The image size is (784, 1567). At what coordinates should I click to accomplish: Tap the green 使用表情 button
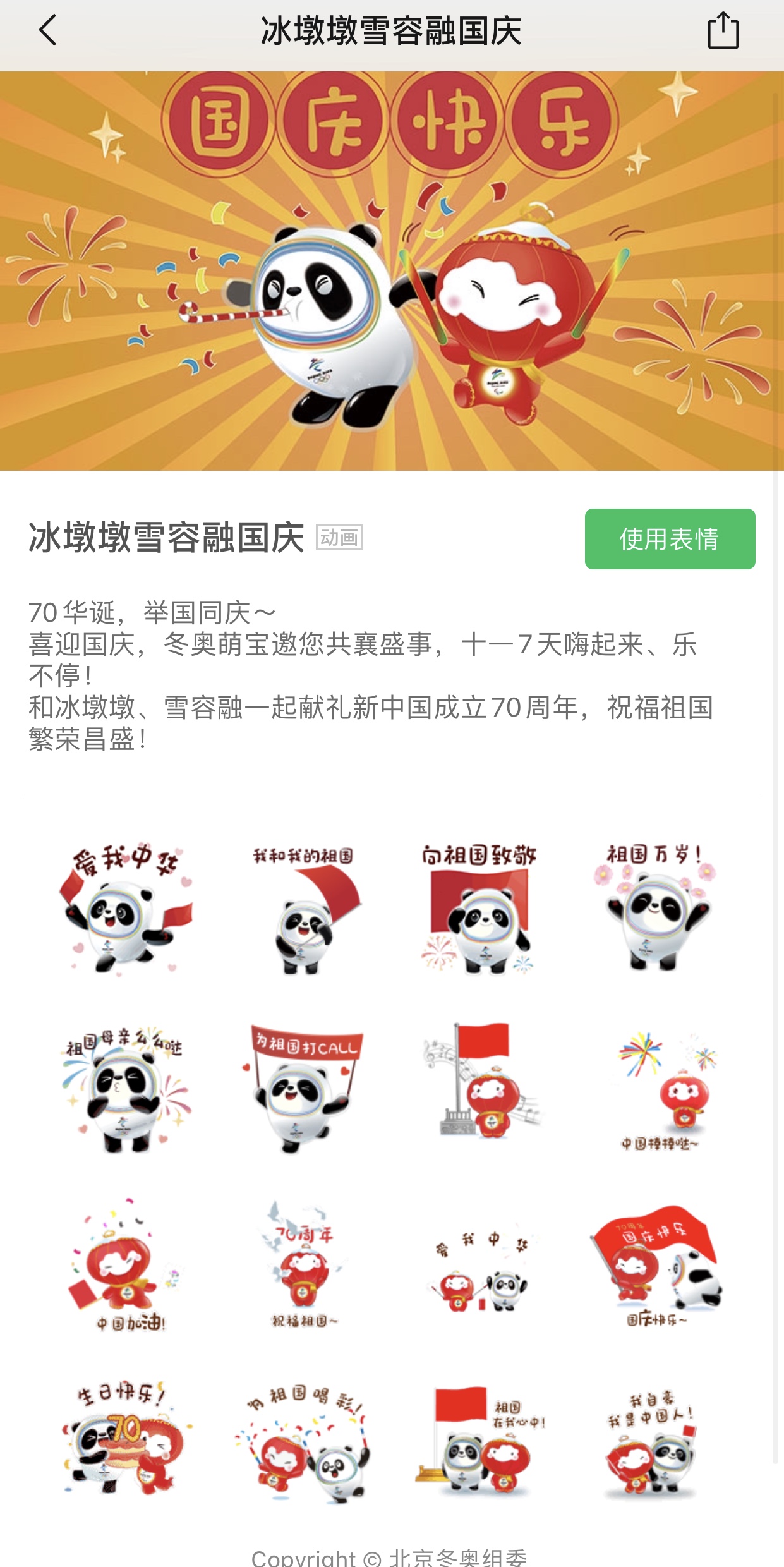(x=670, y=539)
